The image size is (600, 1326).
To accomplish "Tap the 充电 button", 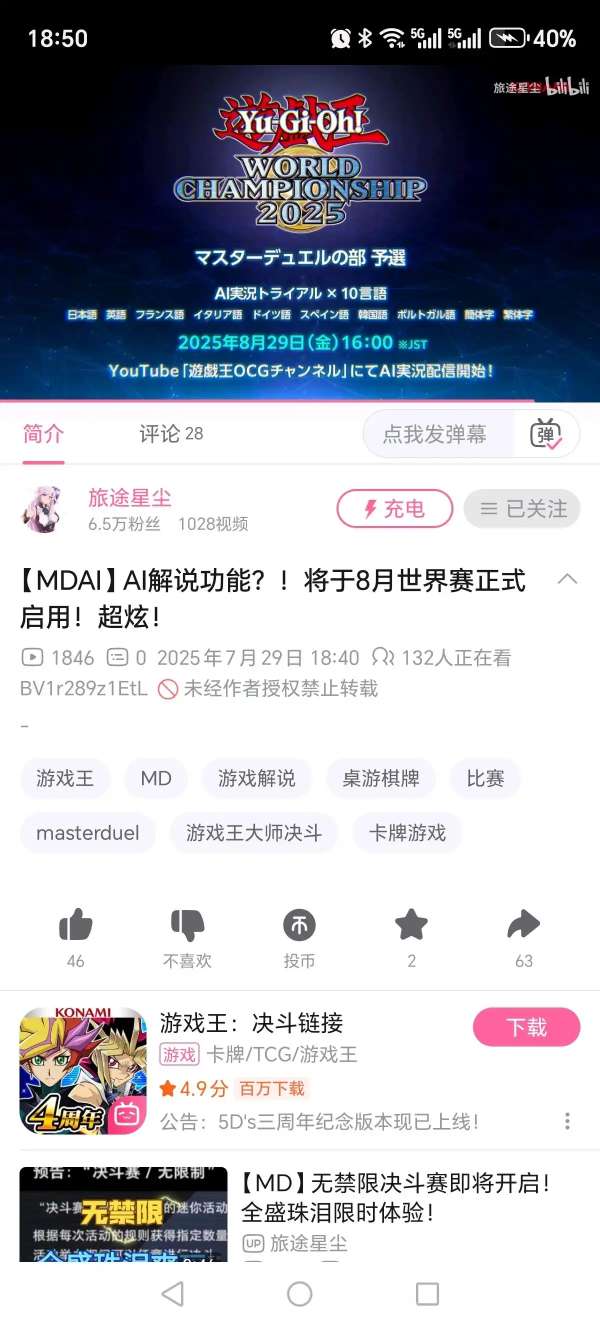I will pos(394,509).
